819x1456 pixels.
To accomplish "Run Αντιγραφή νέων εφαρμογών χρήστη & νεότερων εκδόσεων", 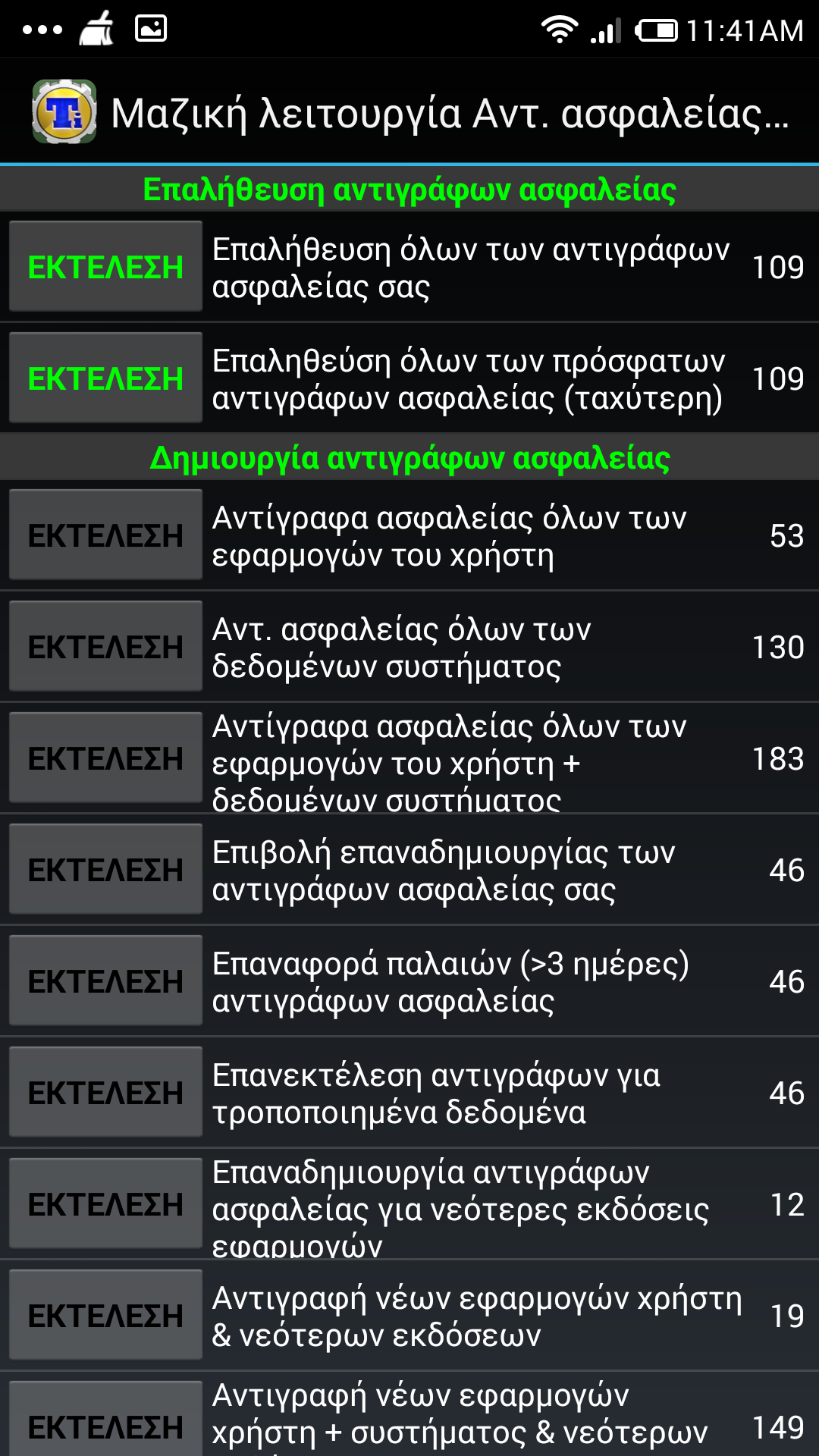I will tap(105, 1315).
